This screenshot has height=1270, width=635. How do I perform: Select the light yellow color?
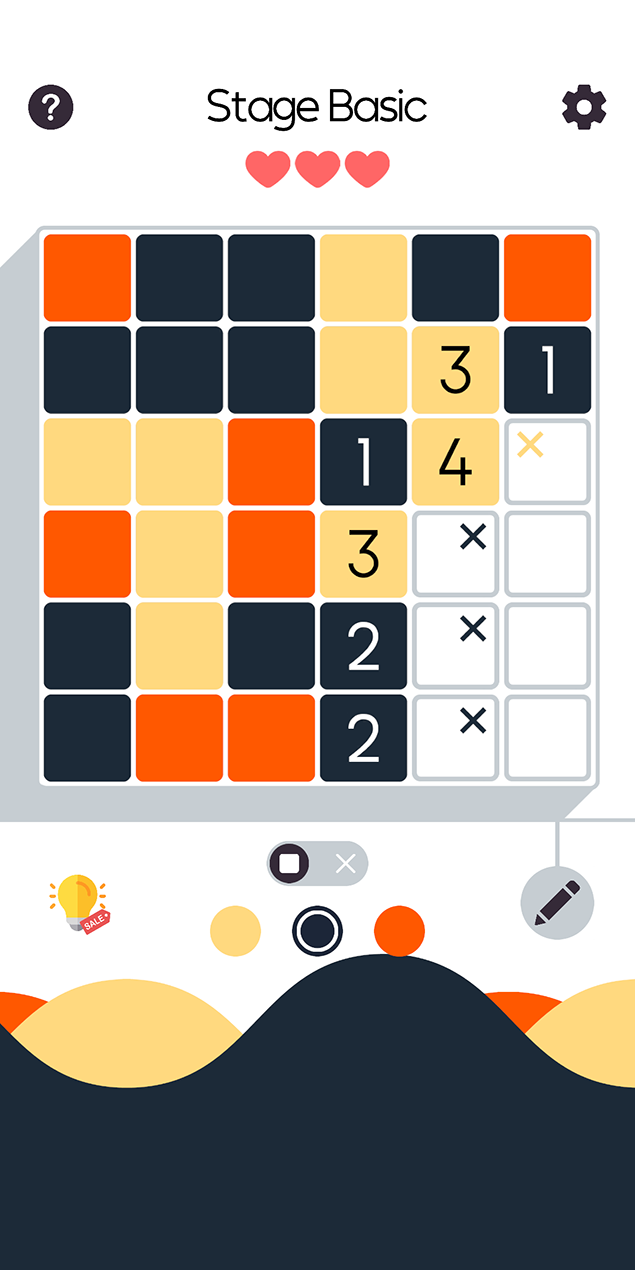point(235,931)
